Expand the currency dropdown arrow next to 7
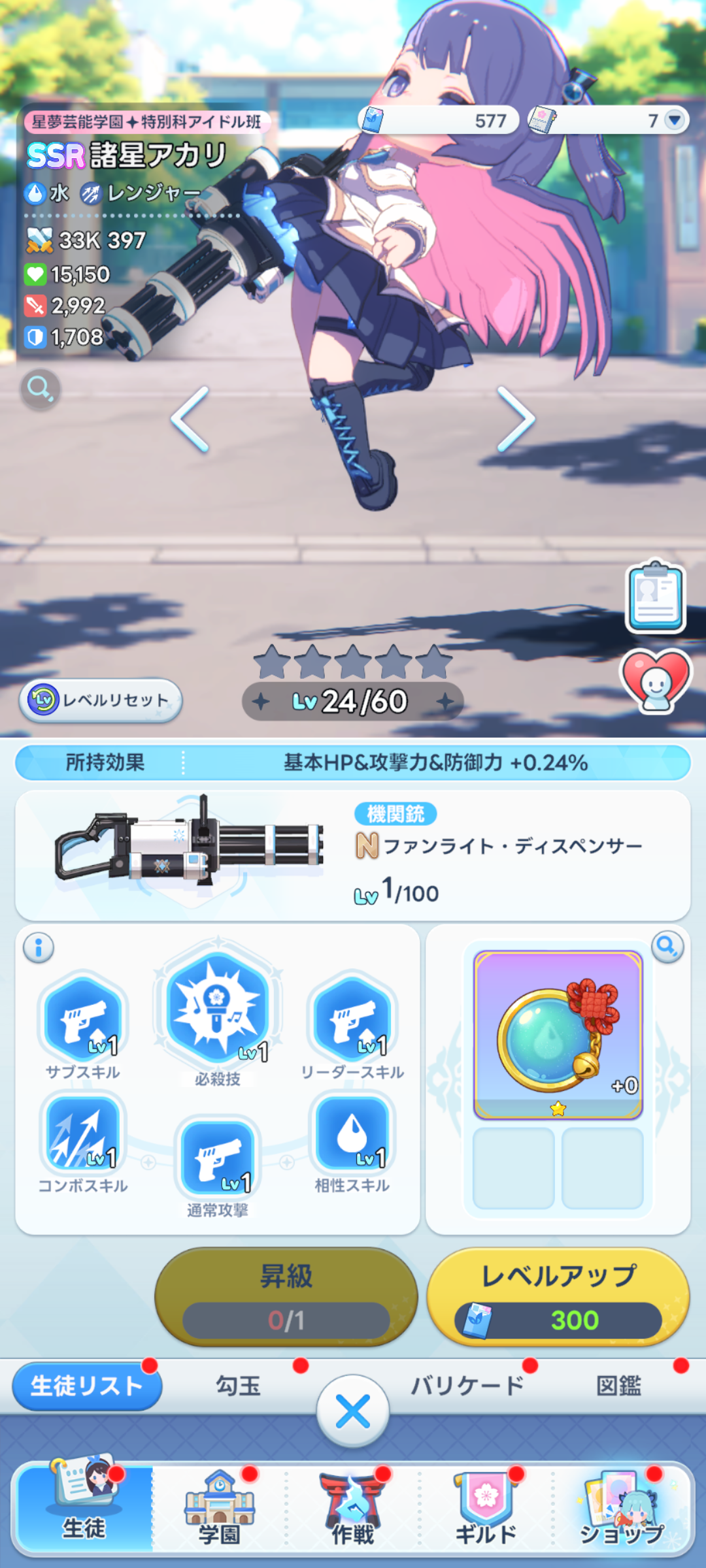Image resolution: width=706 pixels, height=1568 pixels. coord(675,120)
